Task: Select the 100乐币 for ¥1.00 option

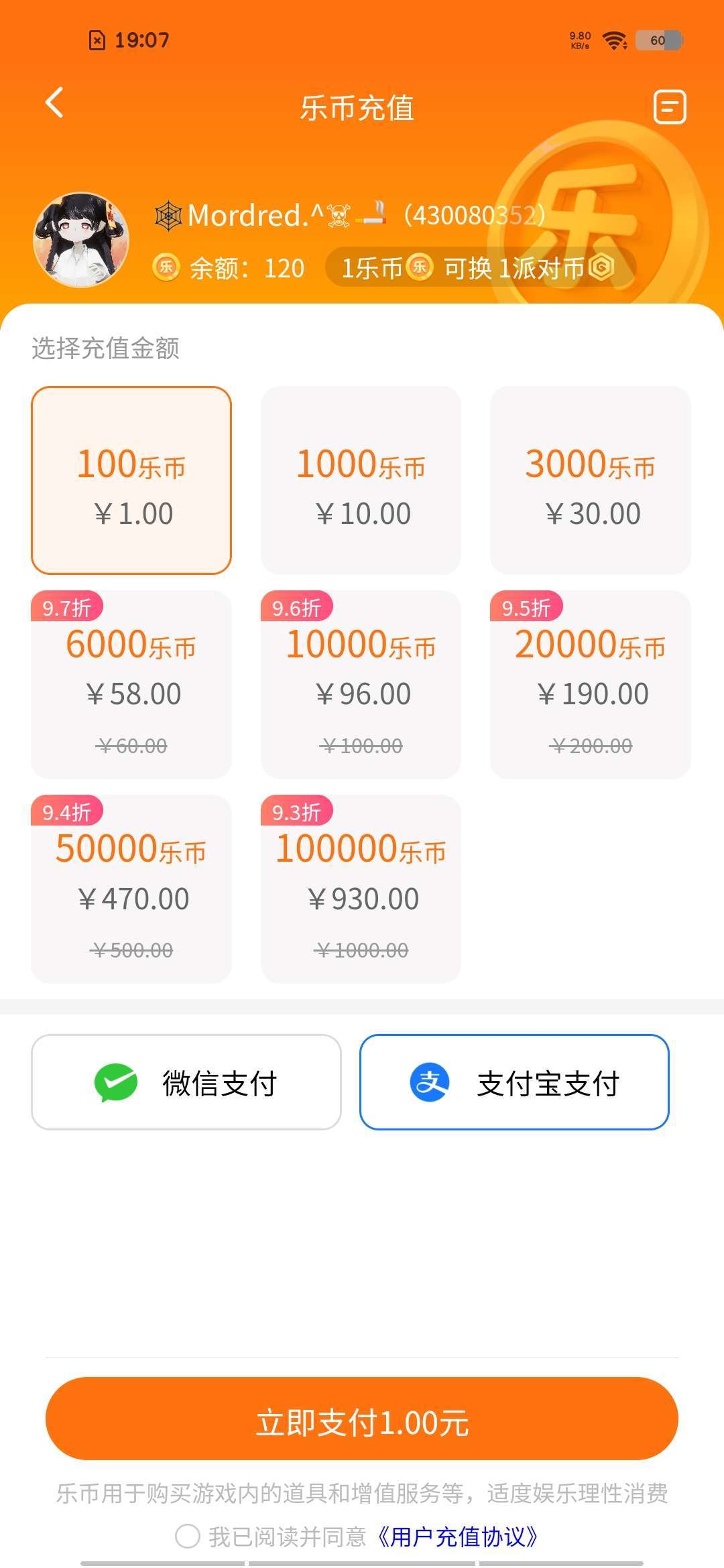Action: tap(131, 480)
